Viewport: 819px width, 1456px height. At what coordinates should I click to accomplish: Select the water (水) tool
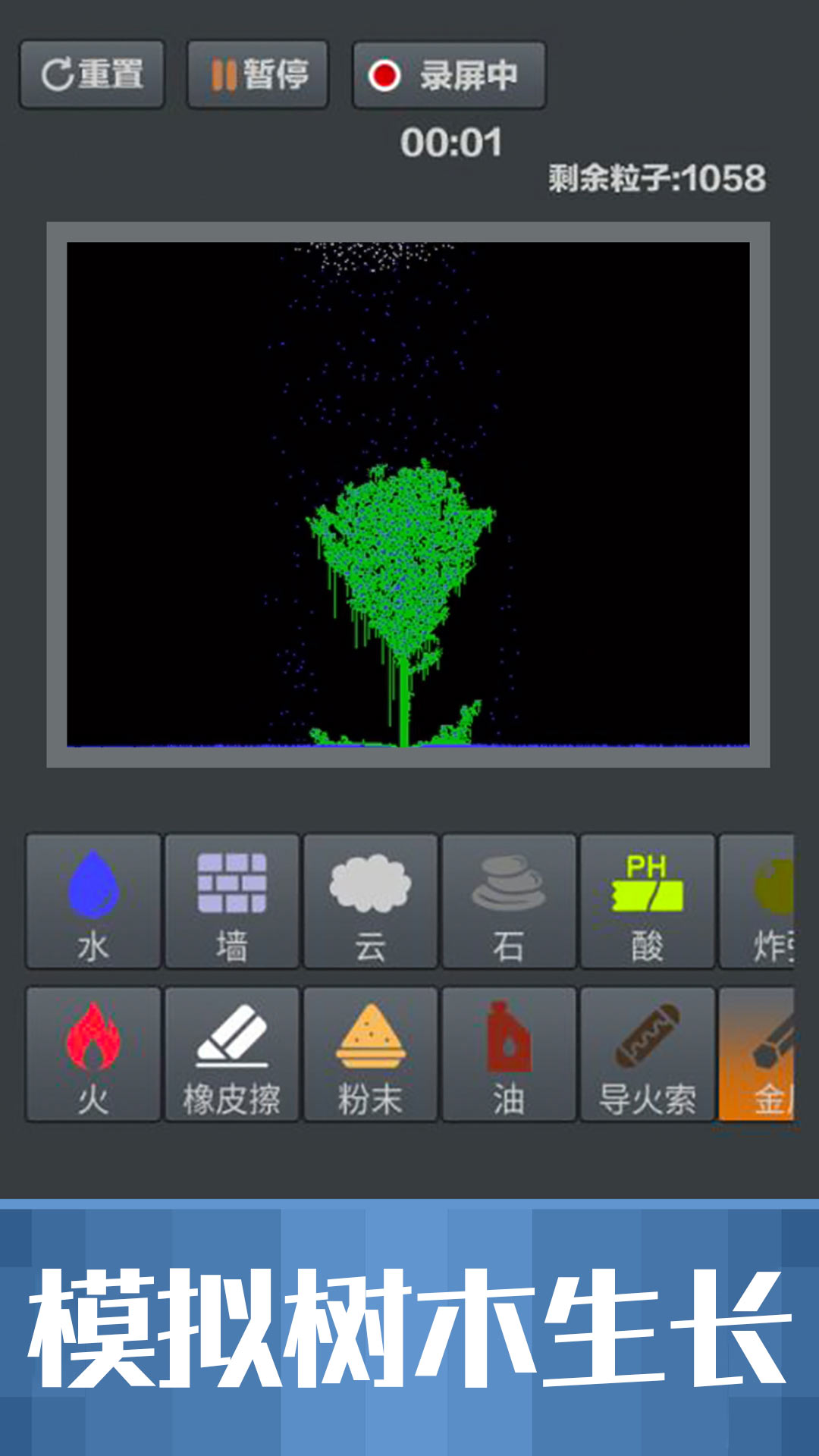pyautogui.click(x=93, y=902)
